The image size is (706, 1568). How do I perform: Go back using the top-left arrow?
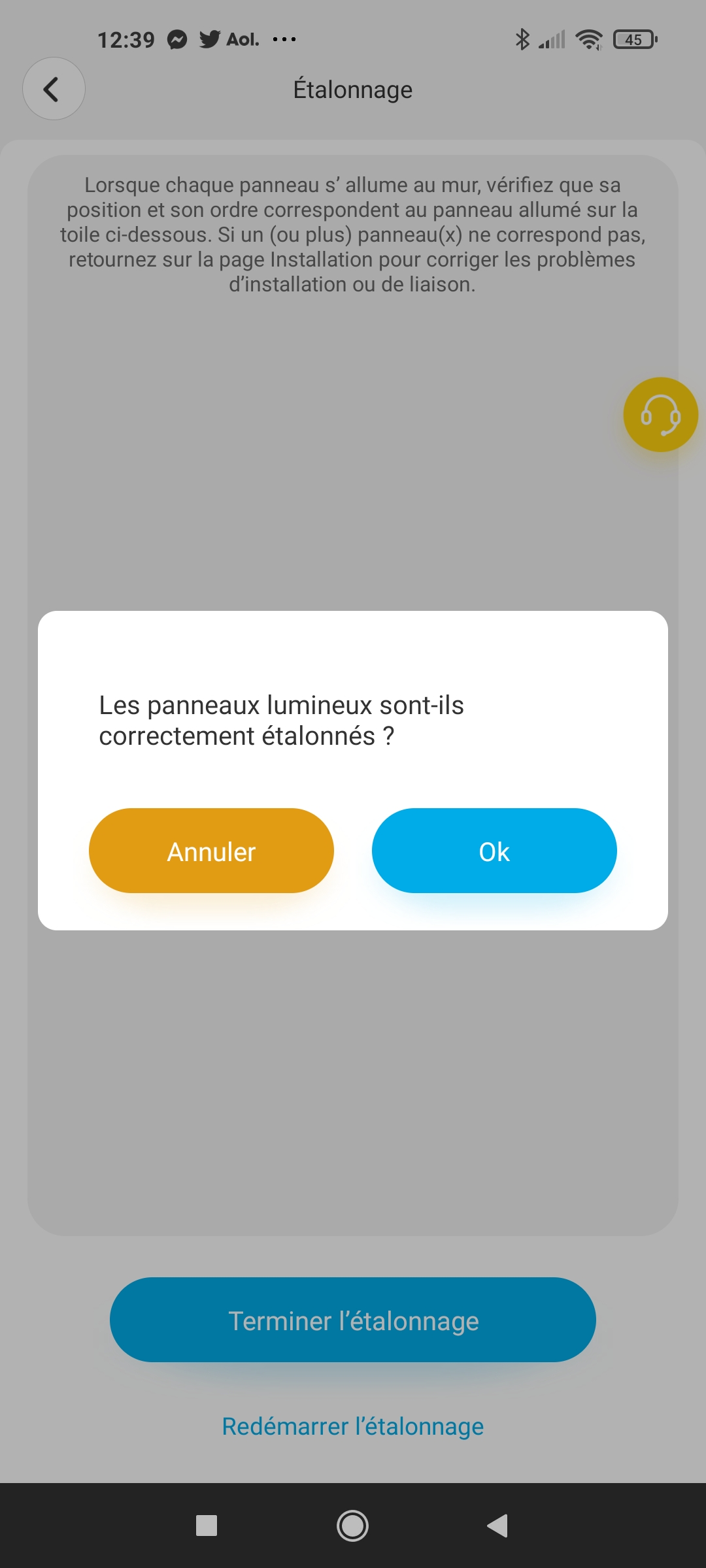click(x=54, y=89)
